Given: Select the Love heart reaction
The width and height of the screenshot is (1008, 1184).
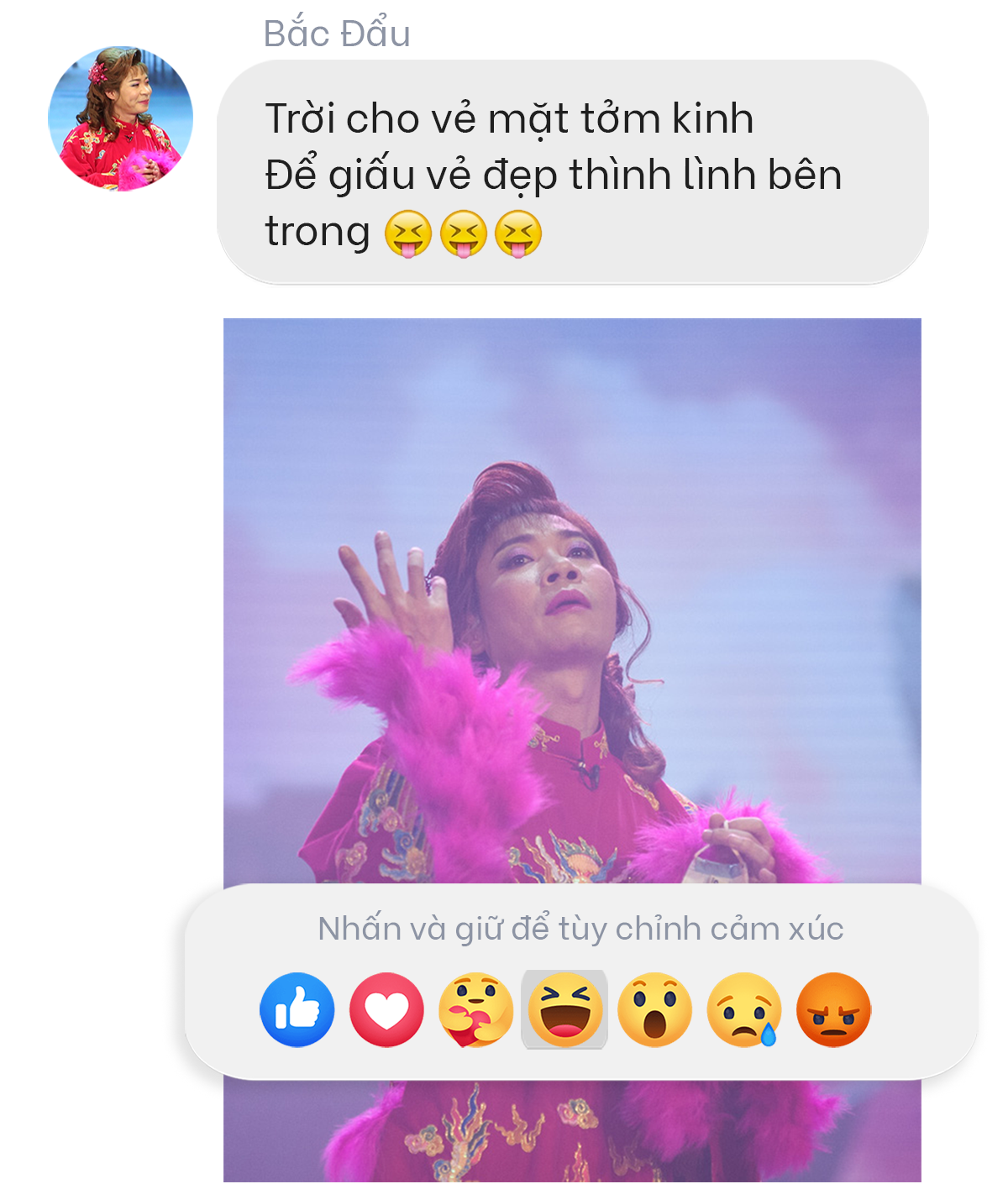Looking at the screenshot, I should [x=385, y=1013].
